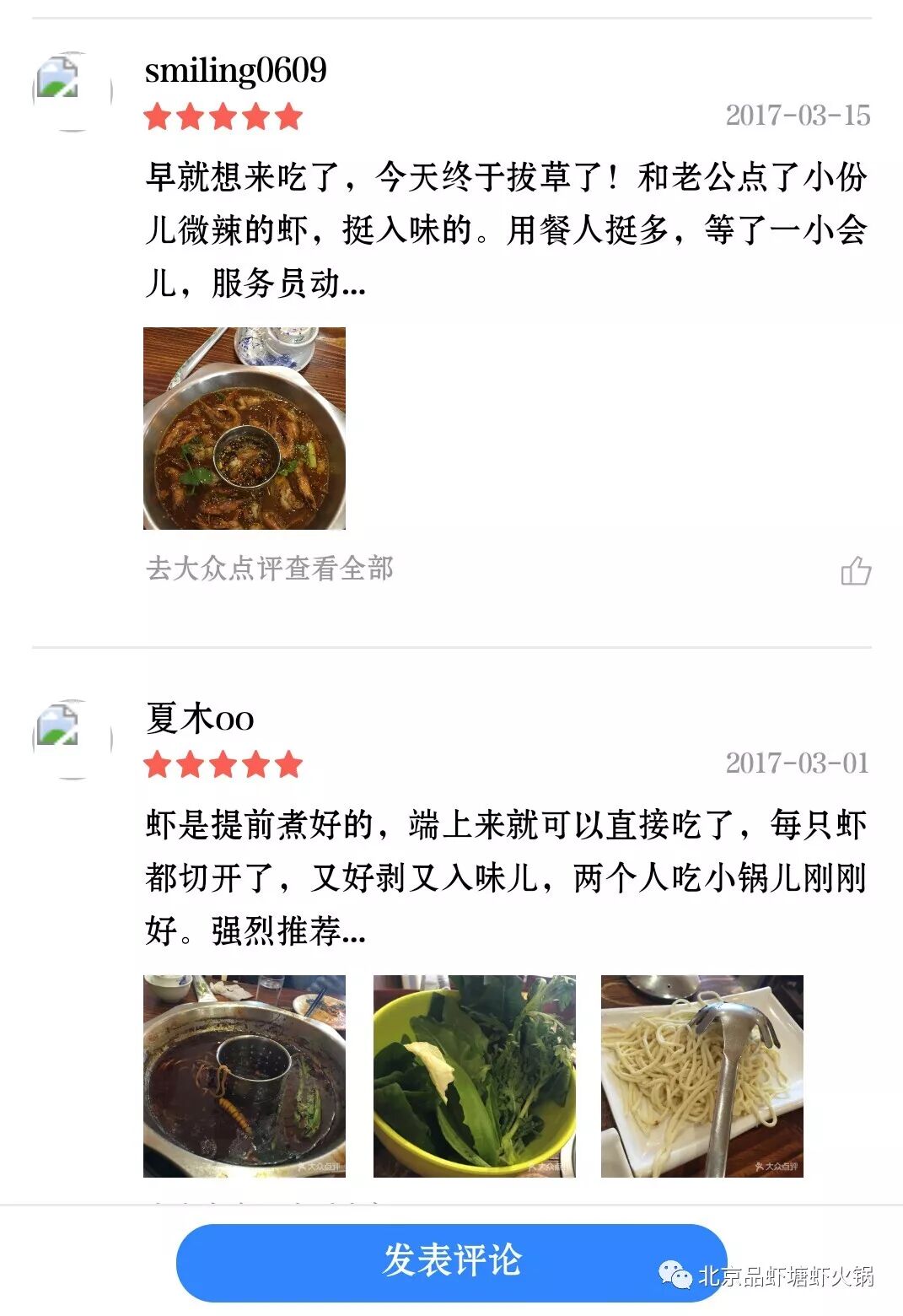
Task: Like smiling0609's review with thumbs-up
Action: coord(855,571)
